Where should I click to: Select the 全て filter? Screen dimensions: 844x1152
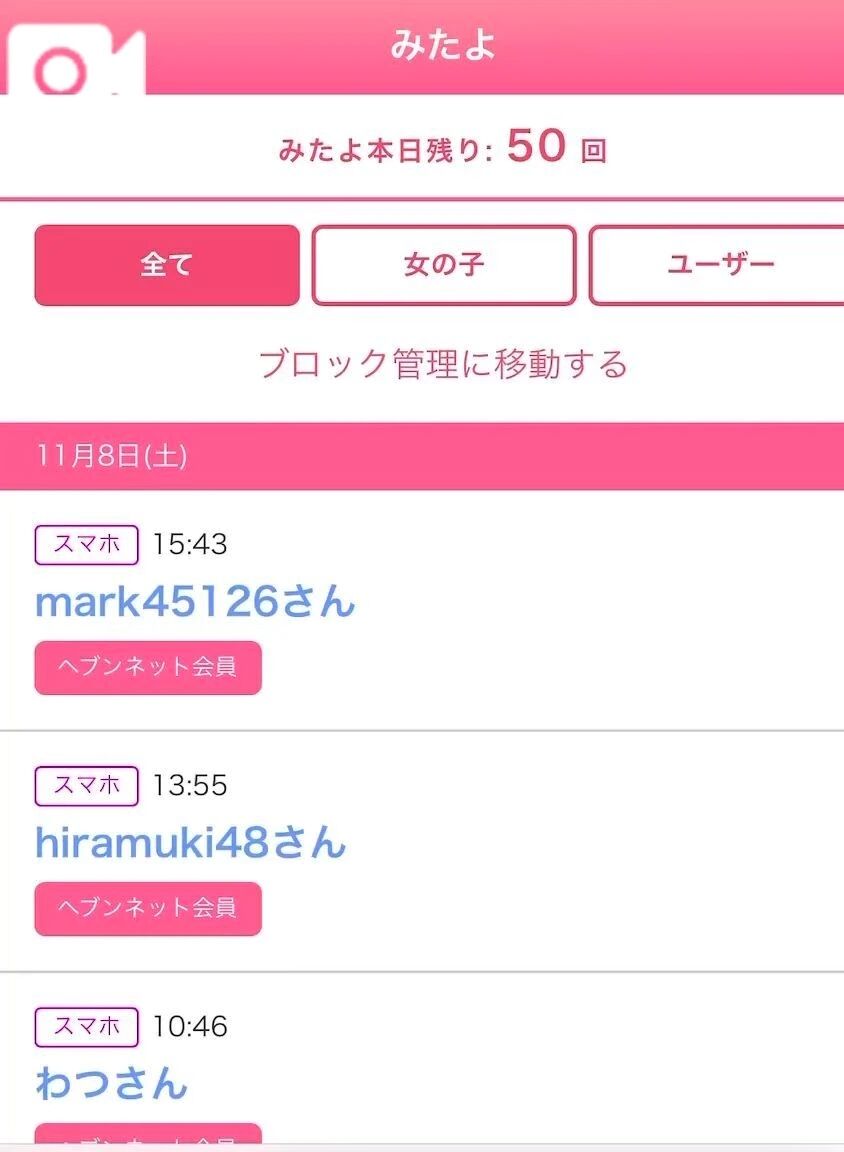166,265
